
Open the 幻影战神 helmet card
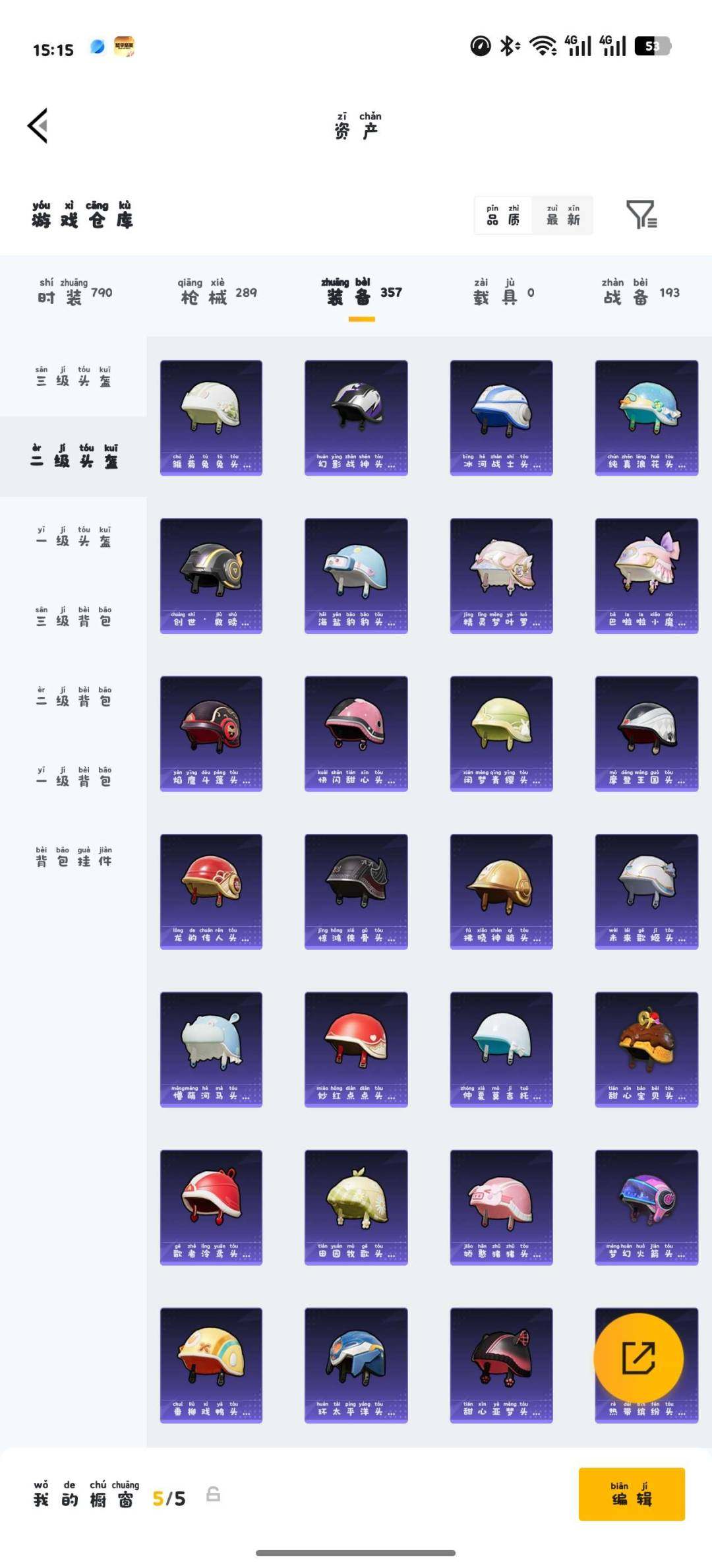tap(356, 417)
